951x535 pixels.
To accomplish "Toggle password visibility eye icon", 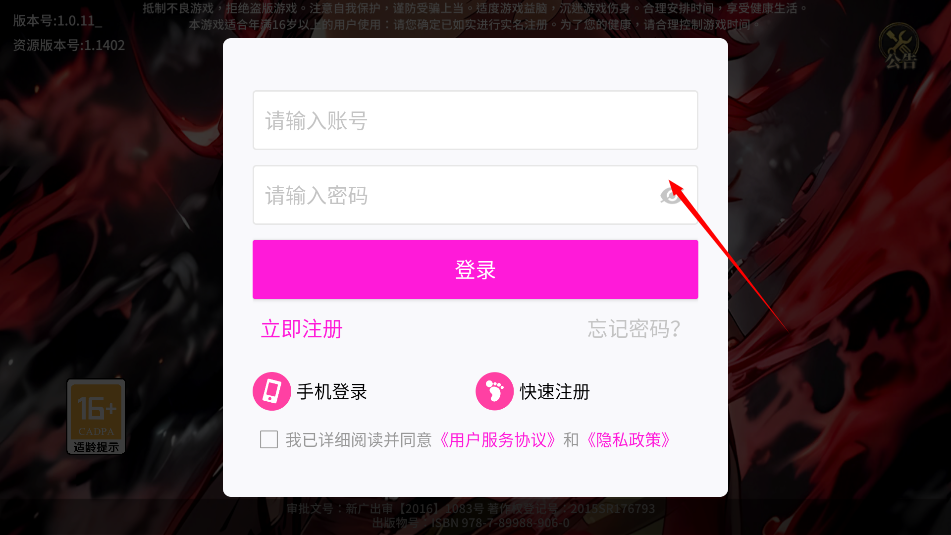I will 671,195.
